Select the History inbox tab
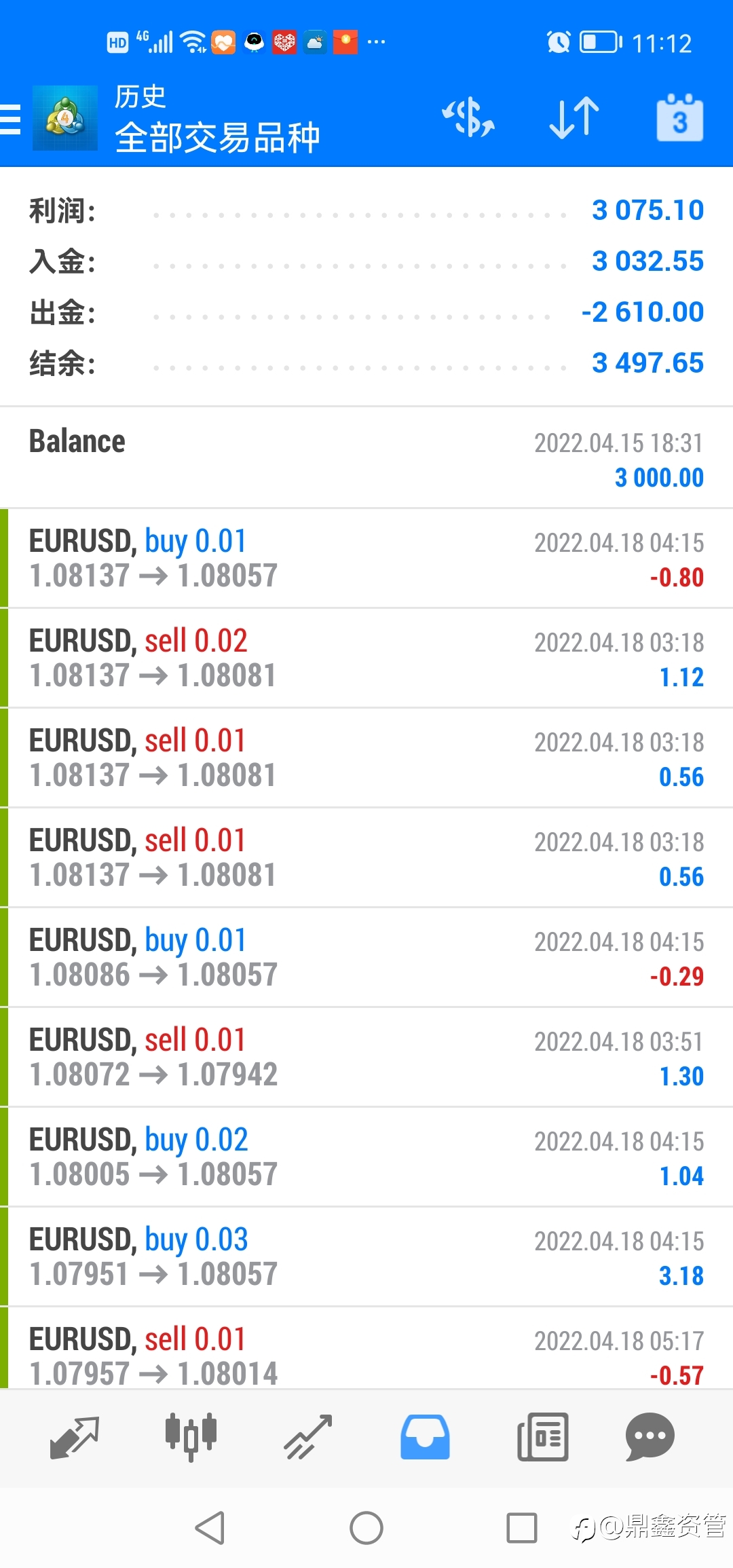 tap(425, 1438)
